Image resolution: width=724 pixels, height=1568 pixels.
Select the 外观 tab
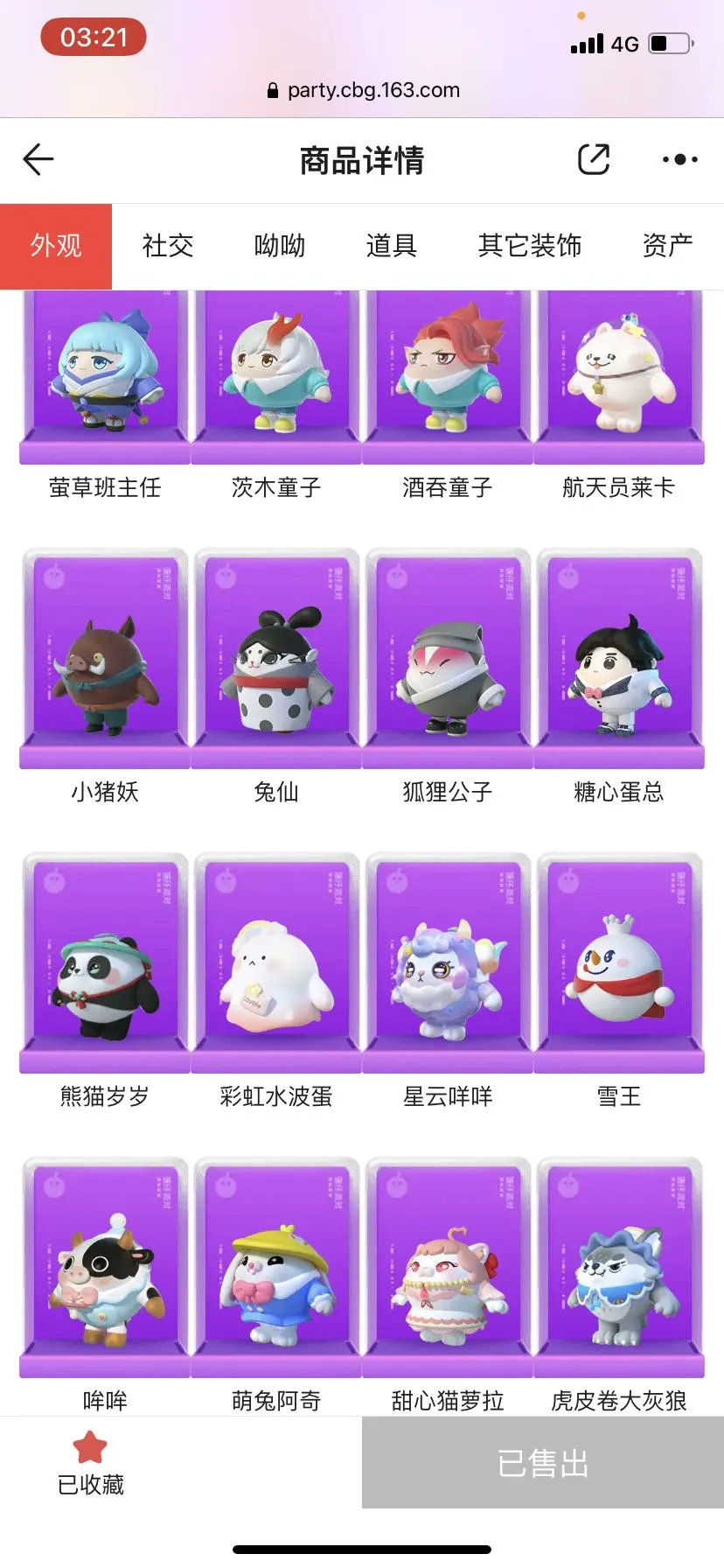[x=56, y=246]
